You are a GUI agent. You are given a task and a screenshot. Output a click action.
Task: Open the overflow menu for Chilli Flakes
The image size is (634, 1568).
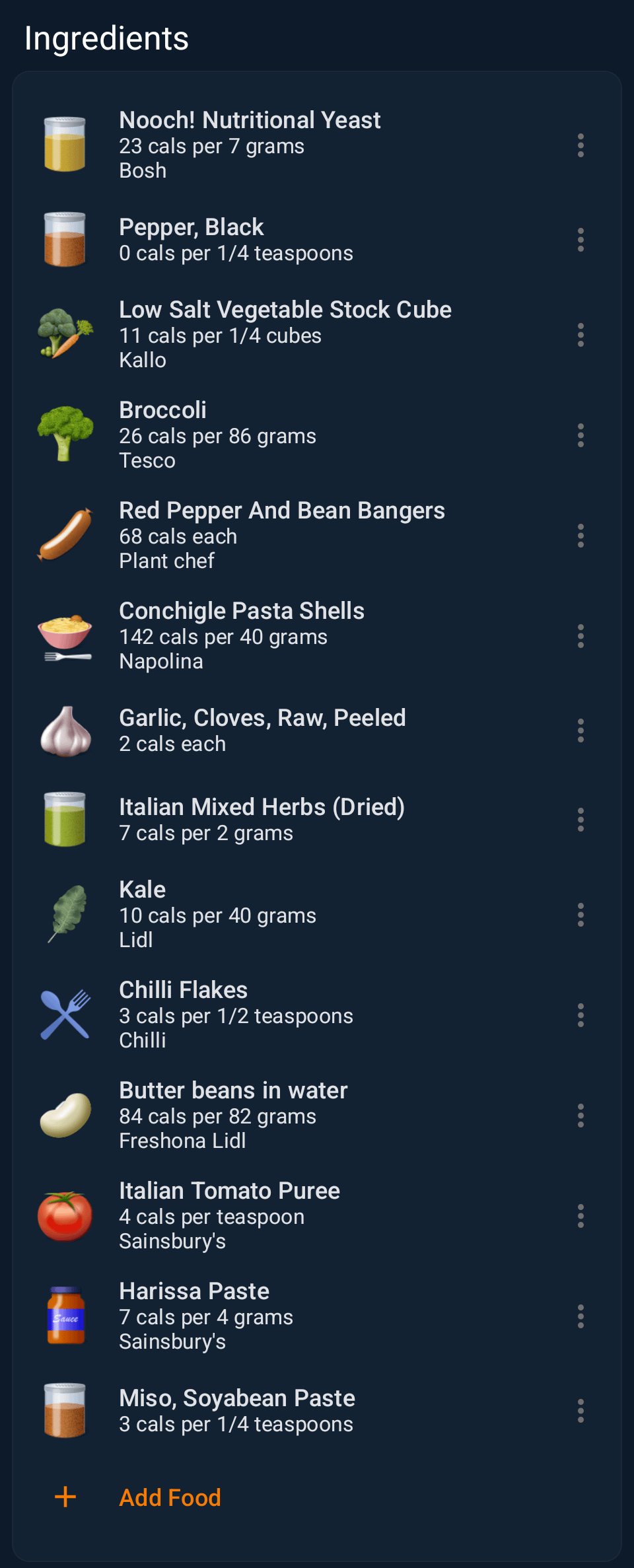(x=581, y=1015)
